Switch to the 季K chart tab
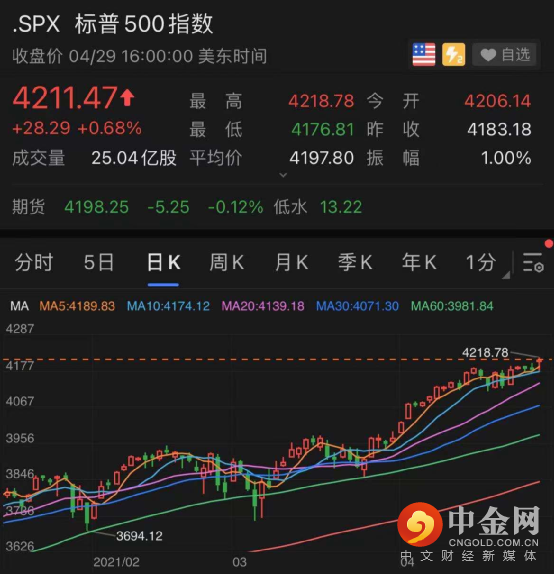 (x=355, y=262)
